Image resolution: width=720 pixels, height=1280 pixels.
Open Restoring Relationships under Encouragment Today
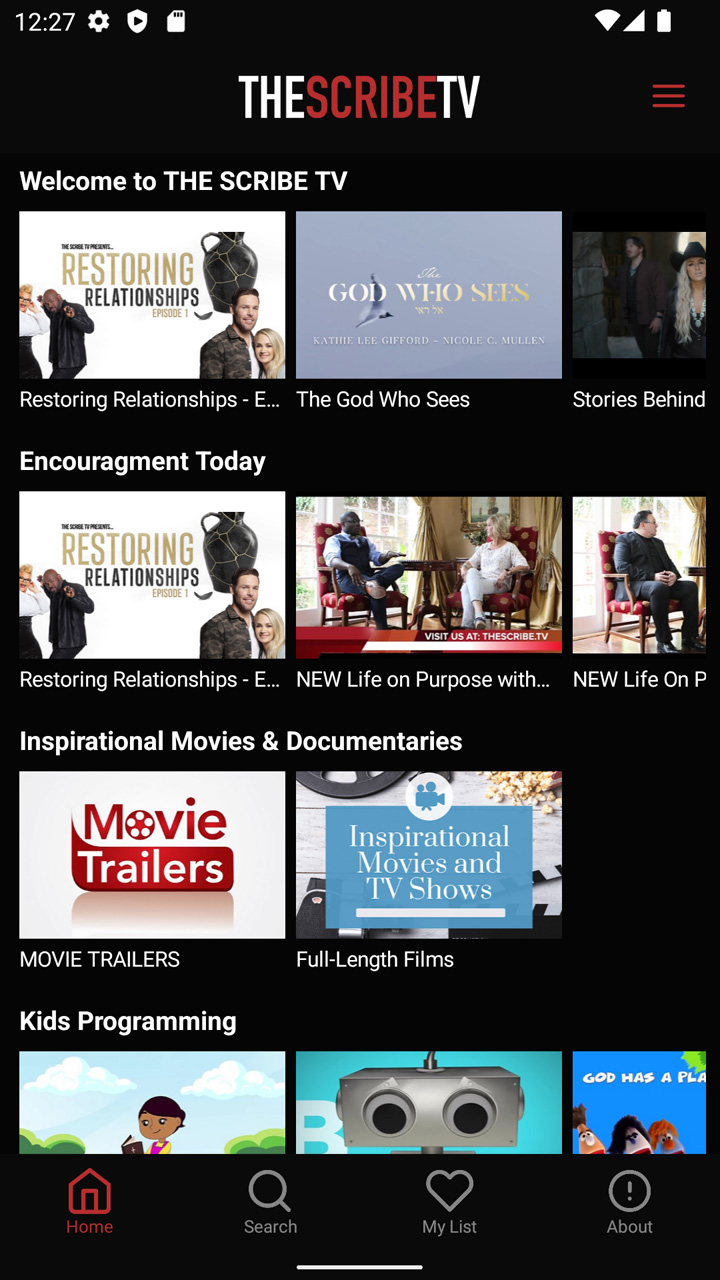152,592
